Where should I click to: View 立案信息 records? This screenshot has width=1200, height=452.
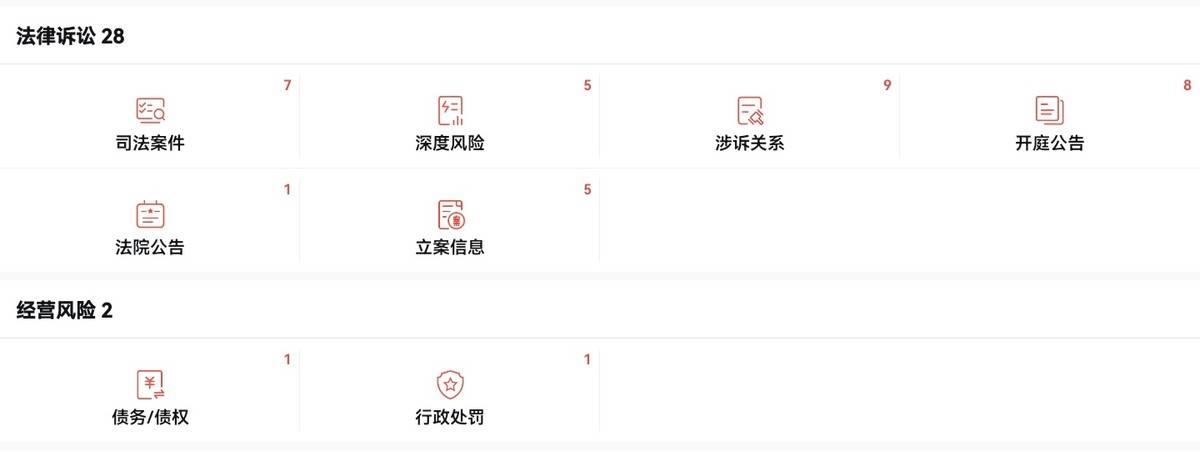point(450,227)
